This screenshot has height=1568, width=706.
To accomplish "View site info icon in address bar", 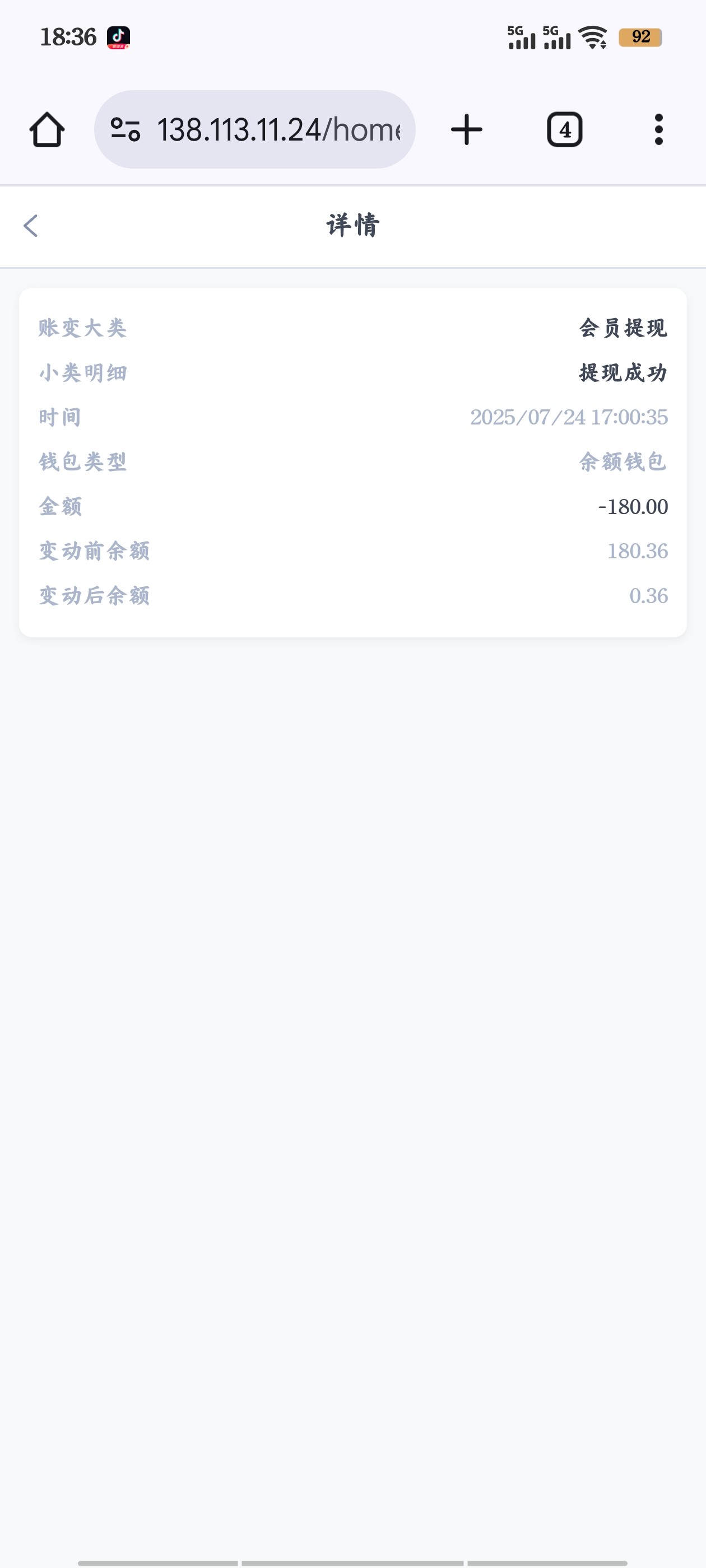I will (x=126, y=130).
